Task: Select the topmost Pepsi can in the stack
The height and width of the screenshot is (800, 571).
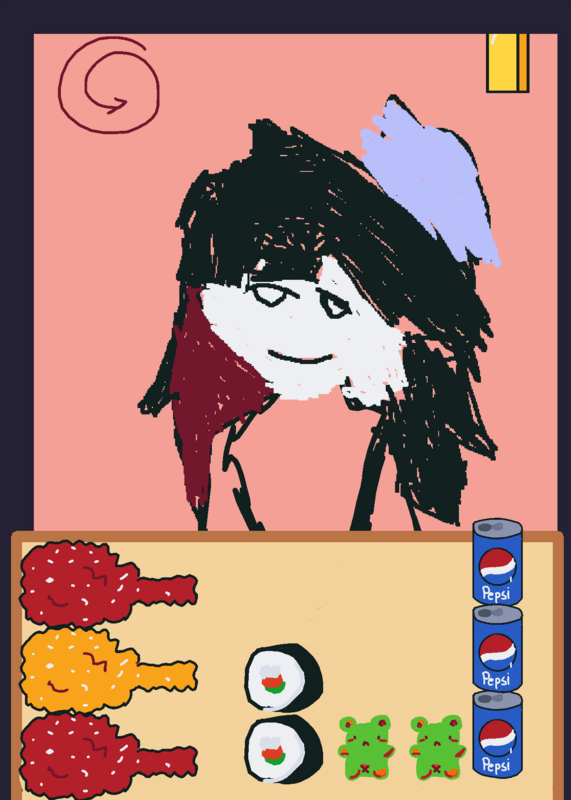Action: (497, 561)
